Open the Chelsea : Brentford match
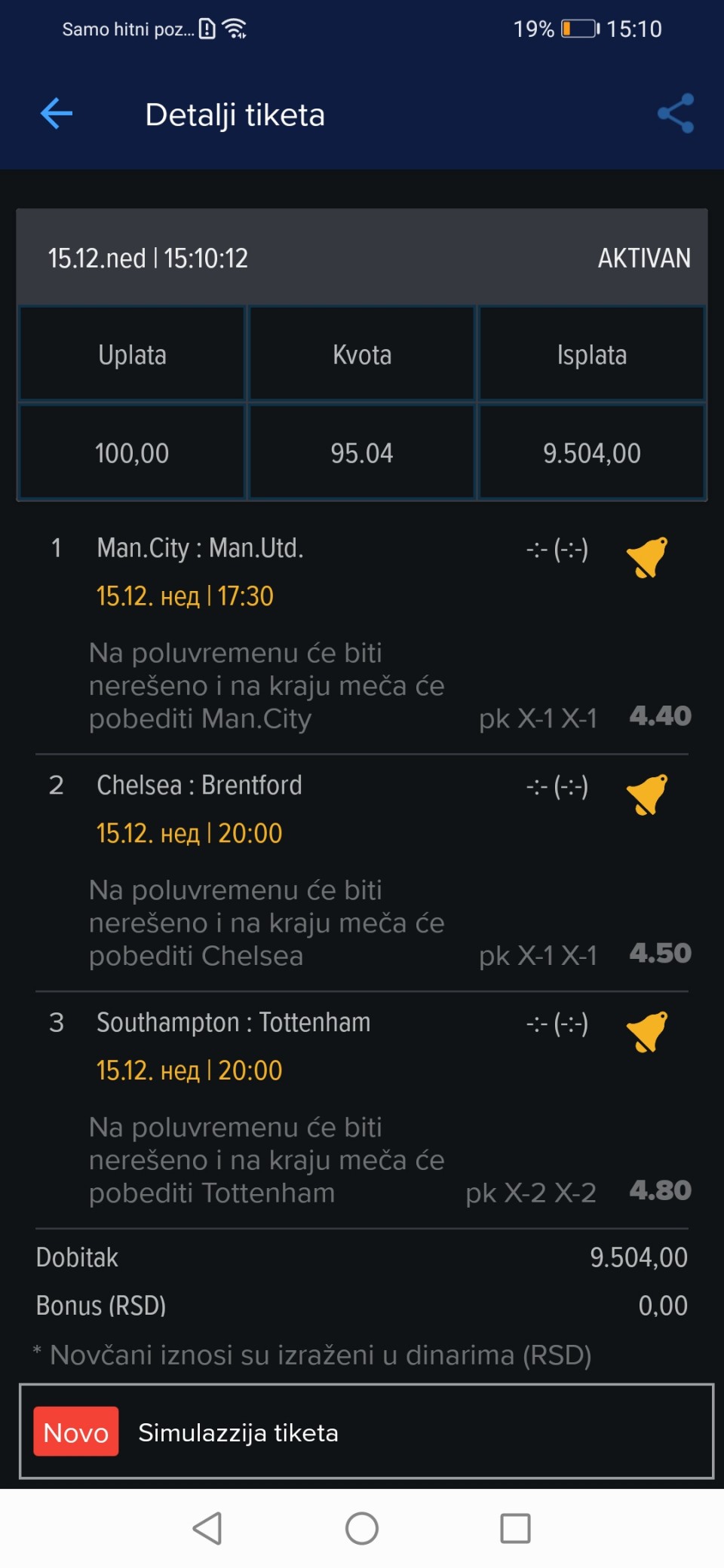Screen dimensions: 724x1568 (x=199, y=786)
